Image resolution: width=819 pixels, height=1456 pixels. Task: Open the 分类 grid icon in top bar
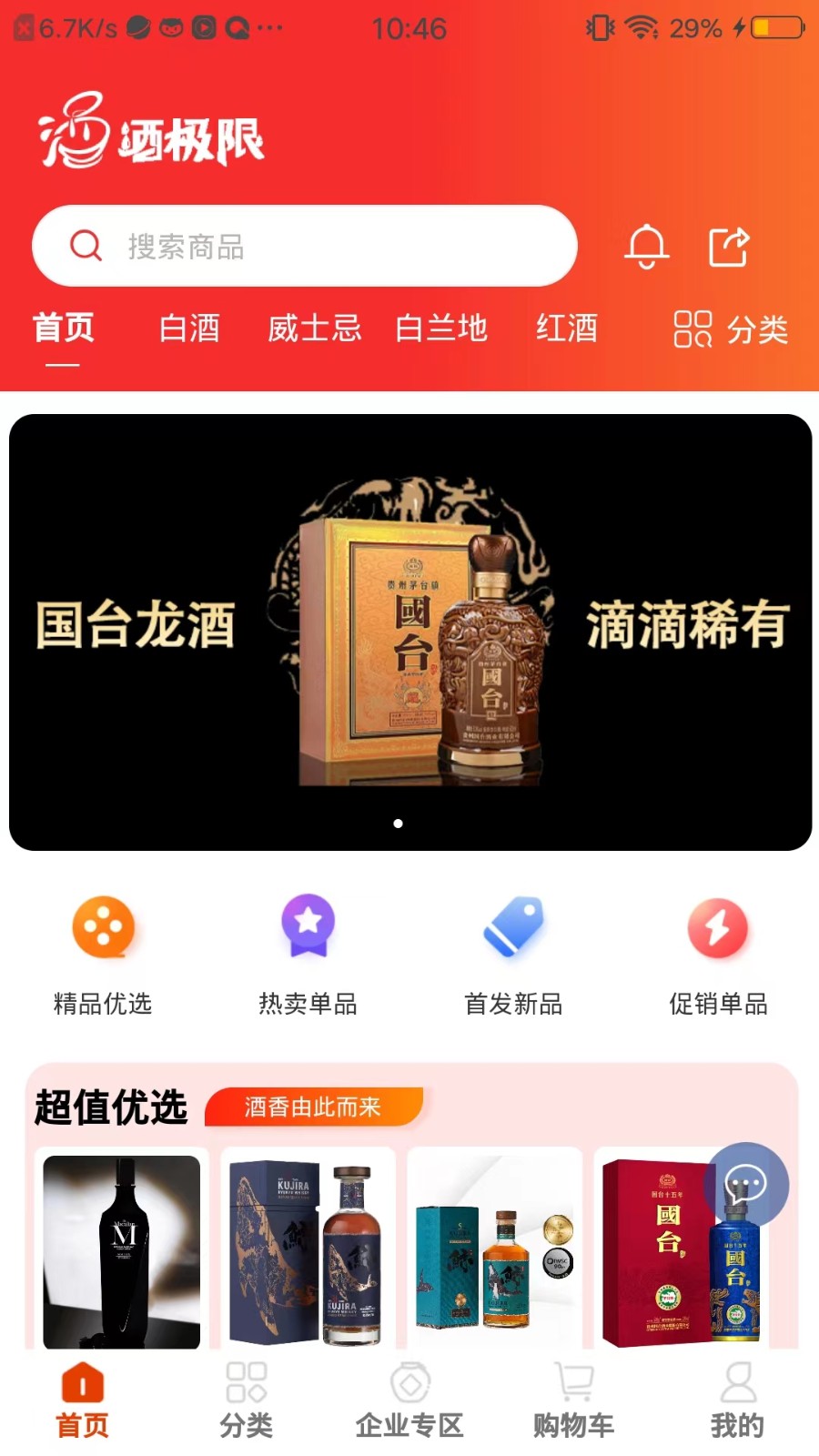691,330
